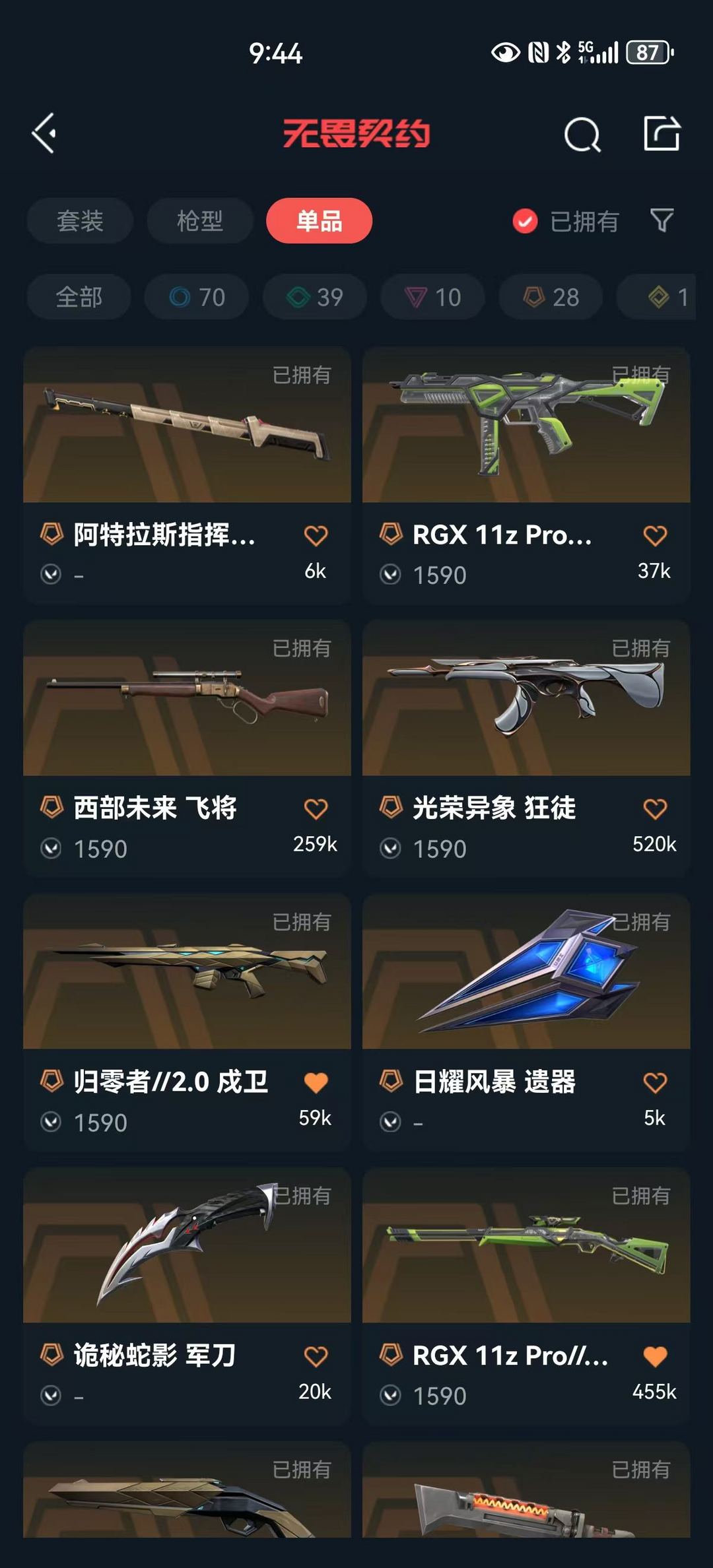Filter by the chip showing 28
The width and height of the screenshot is (713, 1568).
click(x=551, y=297)
